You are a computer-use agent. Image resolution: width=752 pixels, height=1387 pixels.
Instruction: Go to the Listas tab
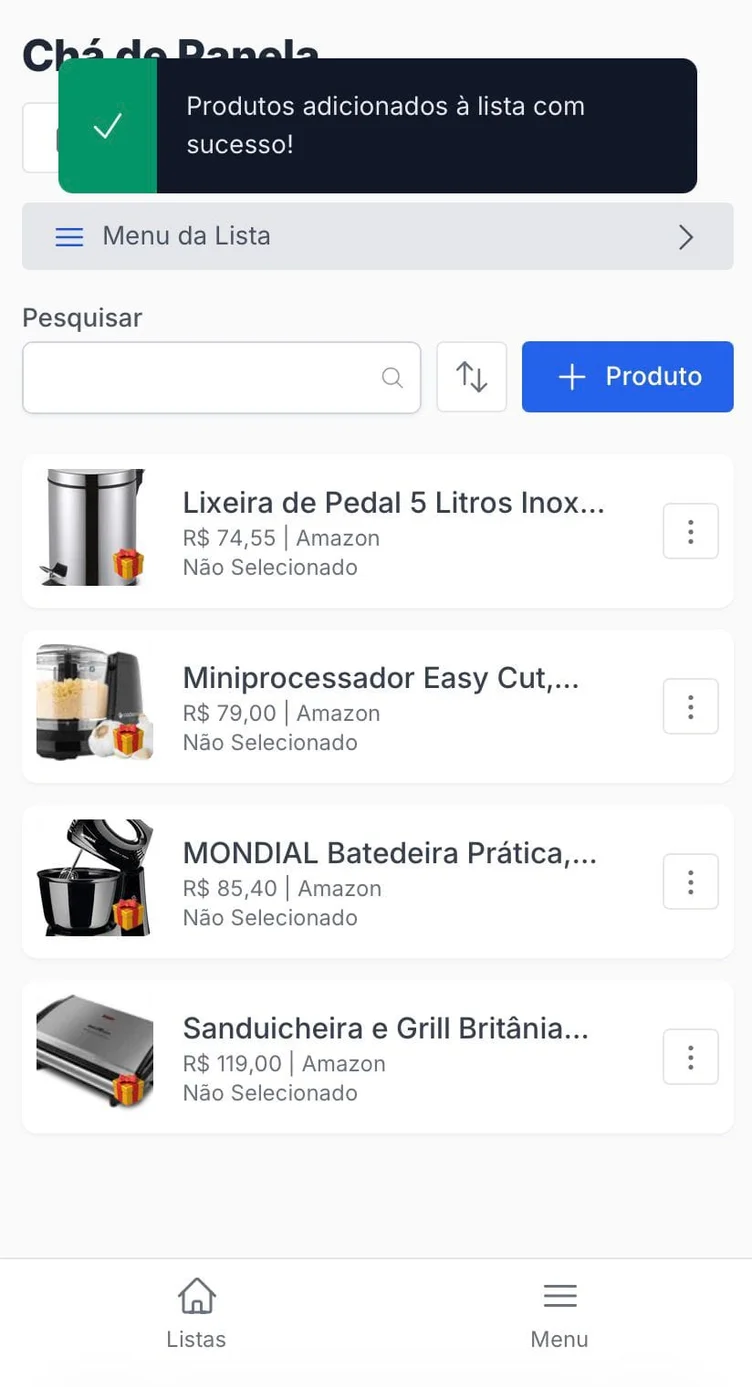click(196, 1314)
